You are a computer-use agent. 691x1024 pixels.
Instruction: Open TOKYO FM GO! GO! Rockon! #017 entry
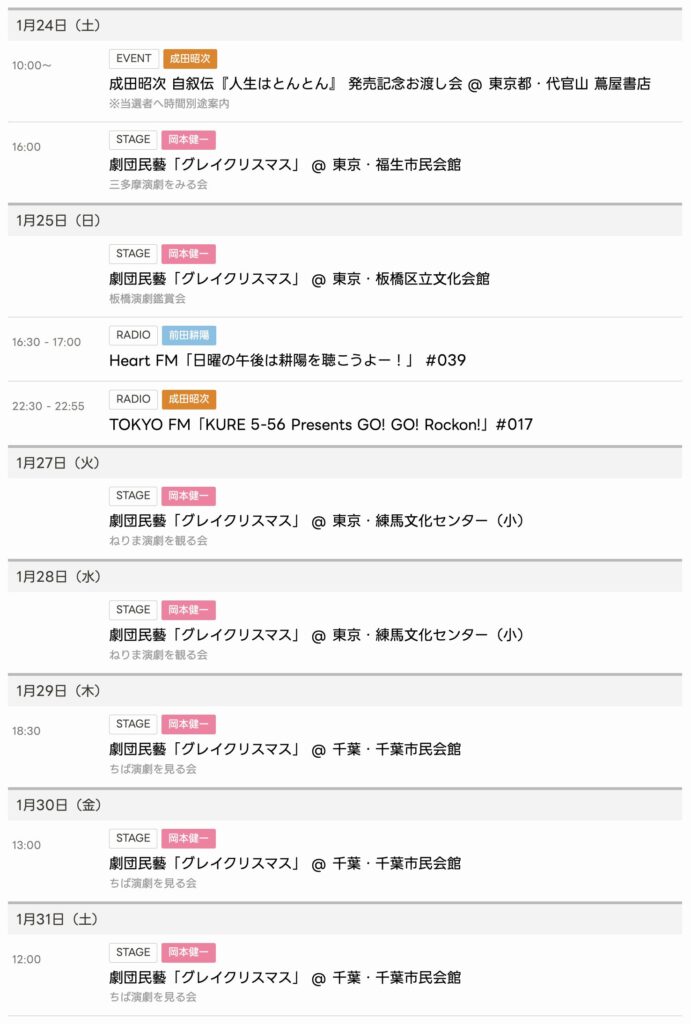(x=320, y=424)
